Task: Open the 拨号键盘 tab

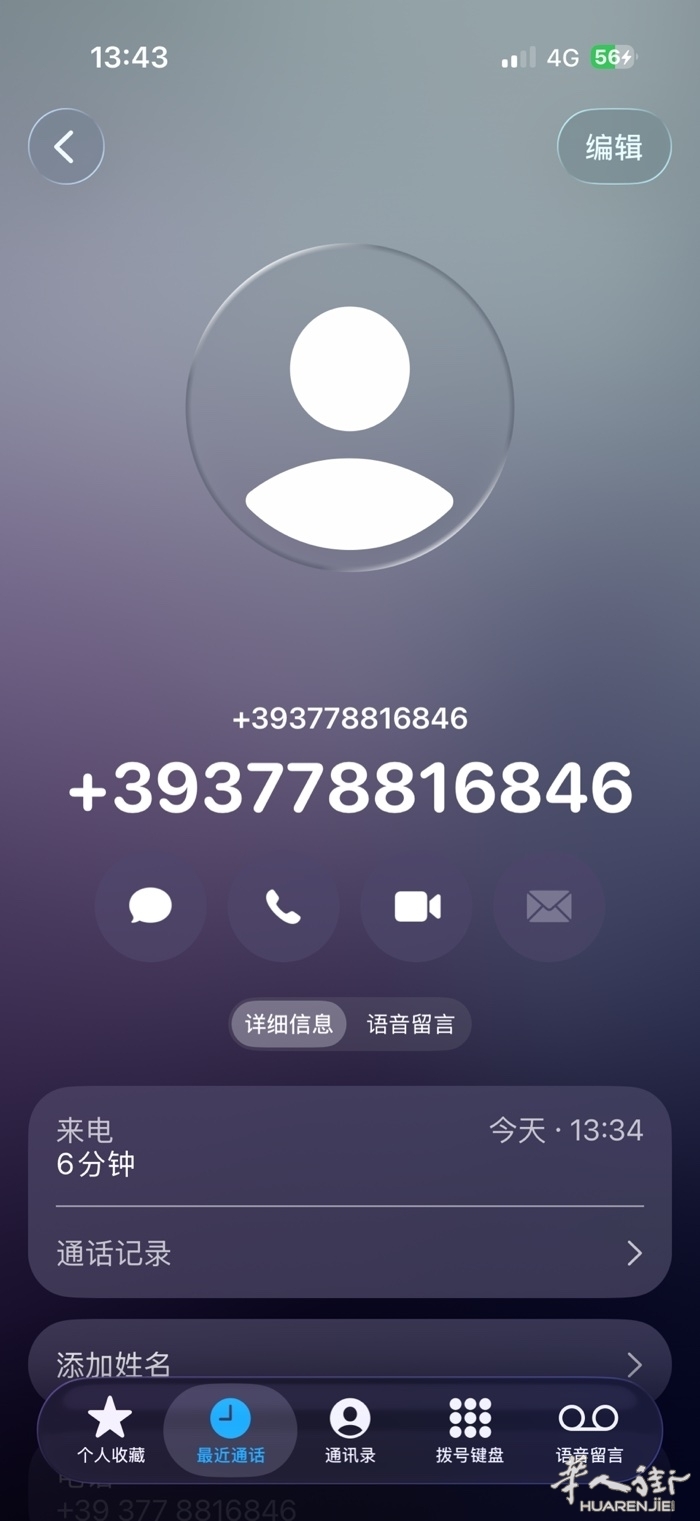Action: click(470, 1431)
